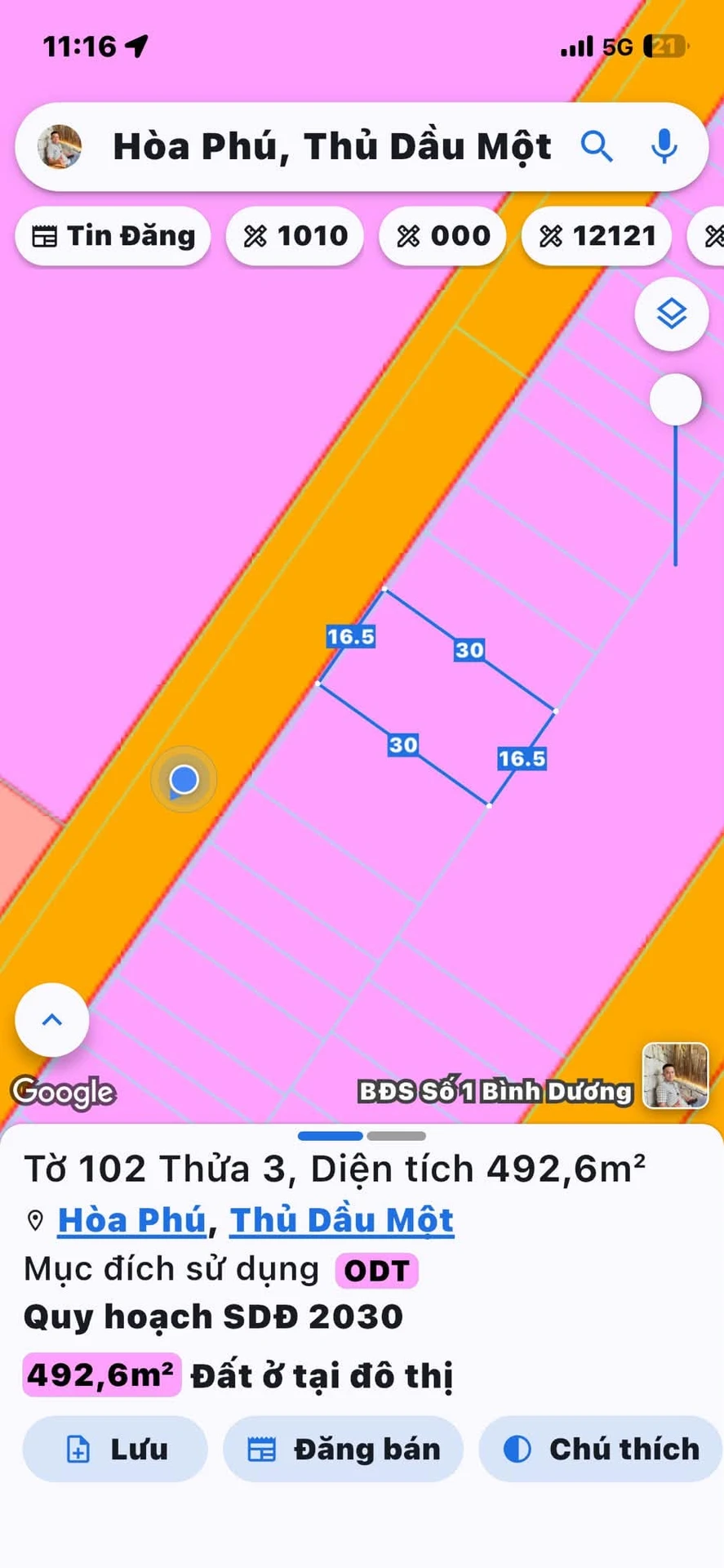Start voice search with microphone
724x1568 pixels.
(x=664, y=147)
